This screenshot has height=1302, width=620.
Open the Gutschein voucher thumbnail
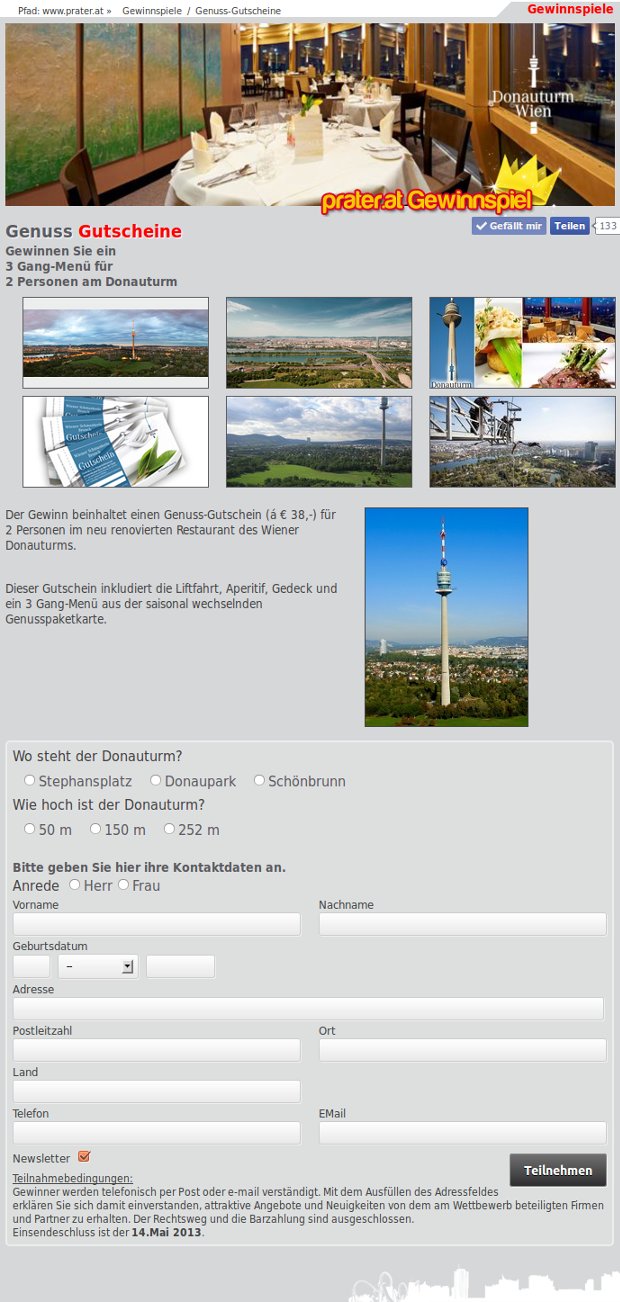[116, 442]
